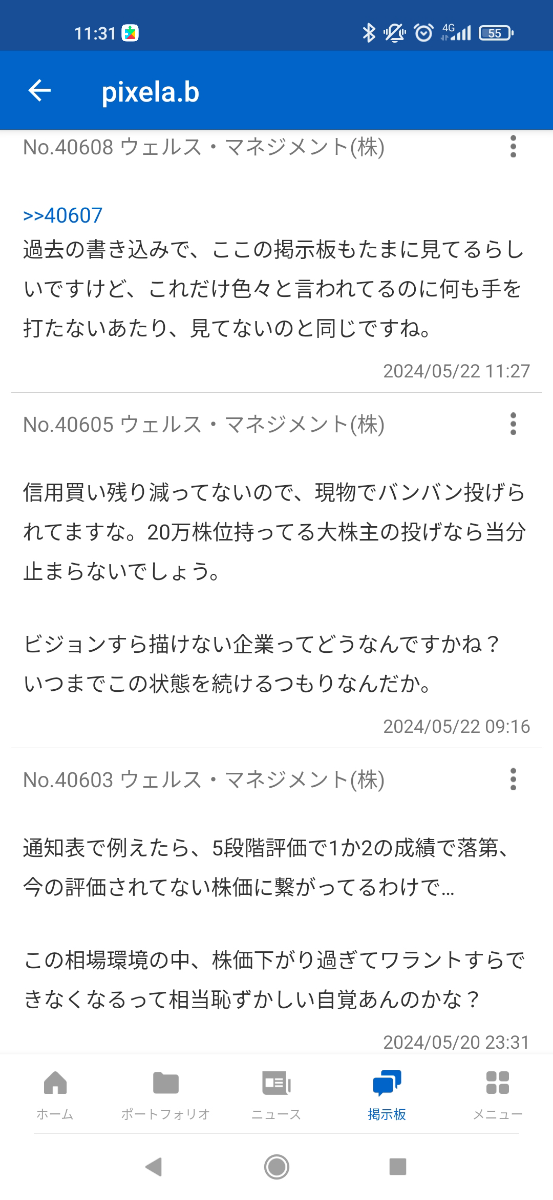The height and width of the screenshot is (1200, 553).
Task: Tap the system home button
Action: (x=277, y=1166)
